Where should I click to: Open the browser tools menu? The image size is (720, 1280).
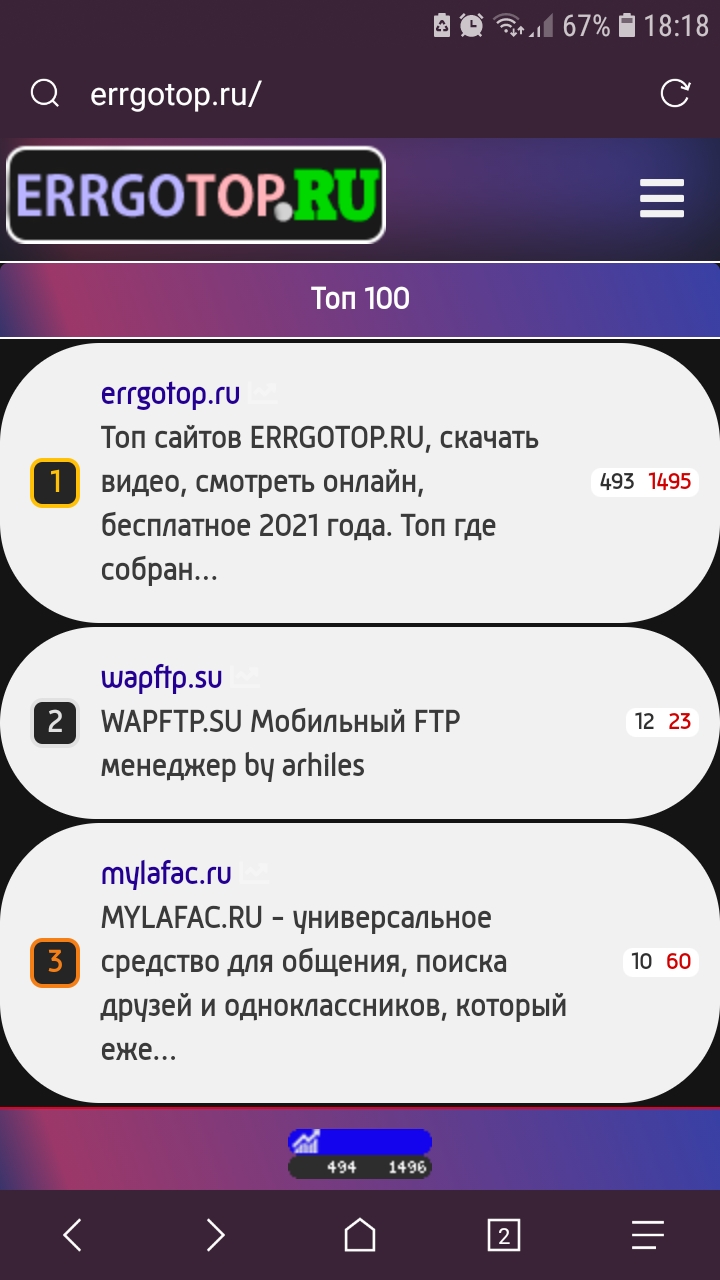[x=648, y=1236]
